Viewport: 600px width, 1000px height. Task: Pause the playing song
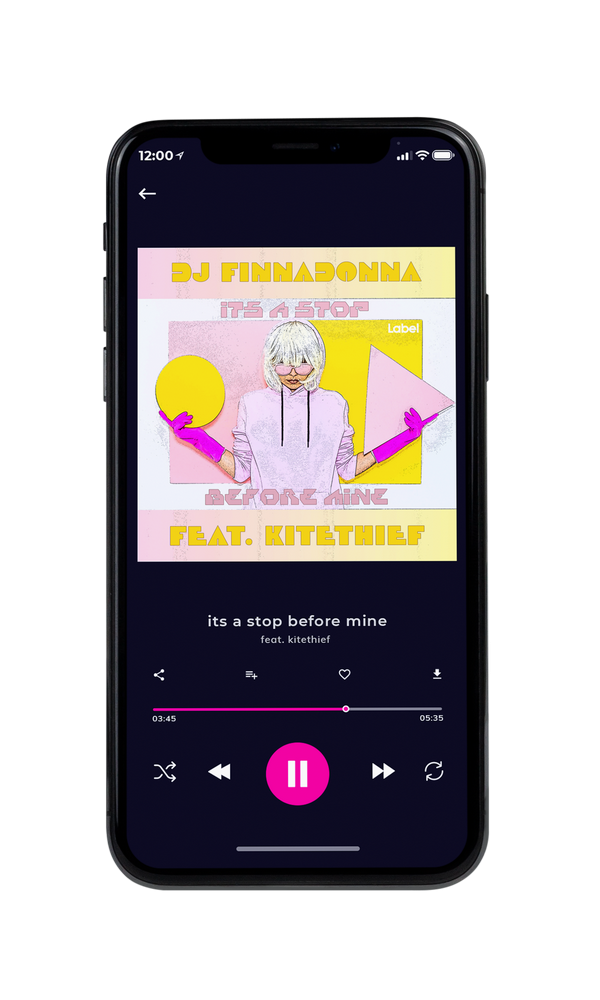[x=297, y=774]
